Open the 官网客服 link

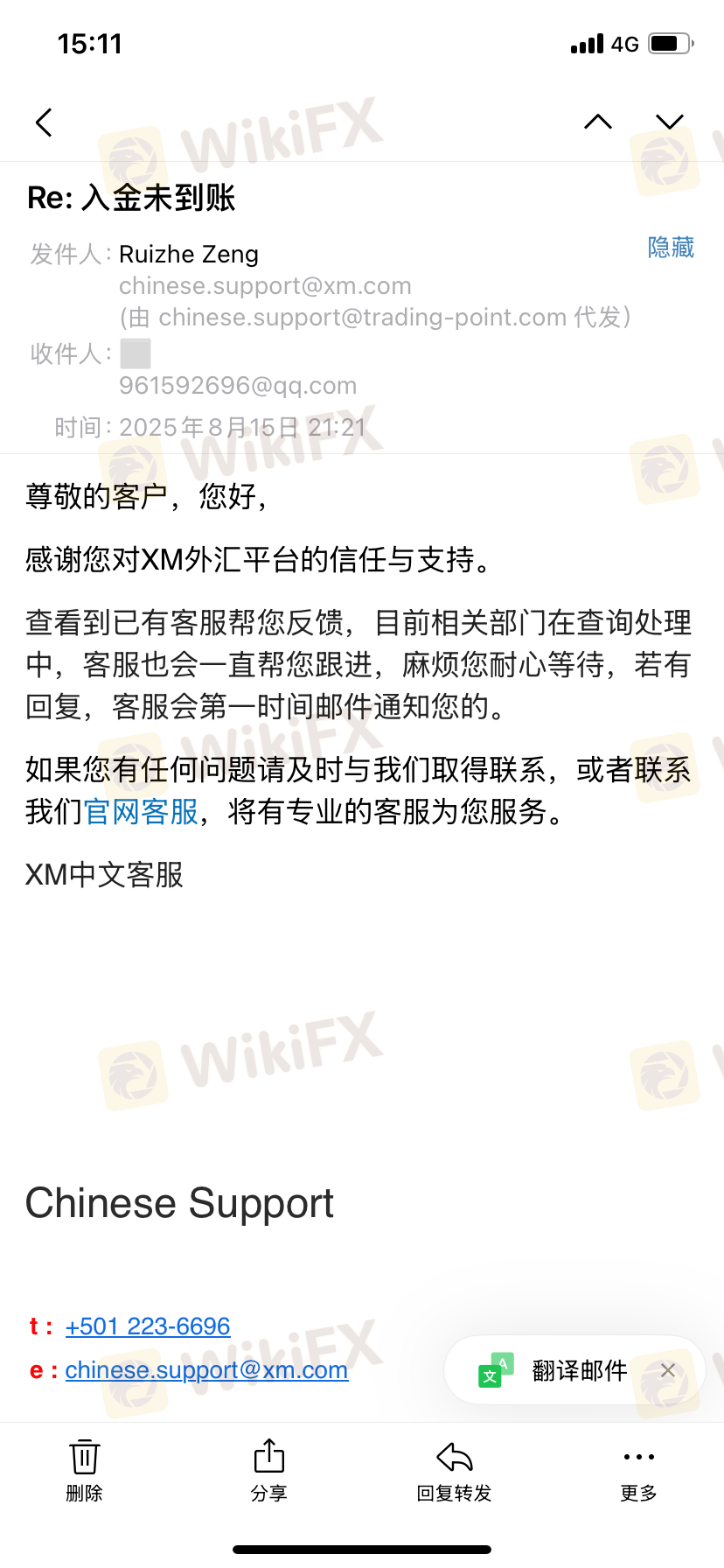coord(142,812)
